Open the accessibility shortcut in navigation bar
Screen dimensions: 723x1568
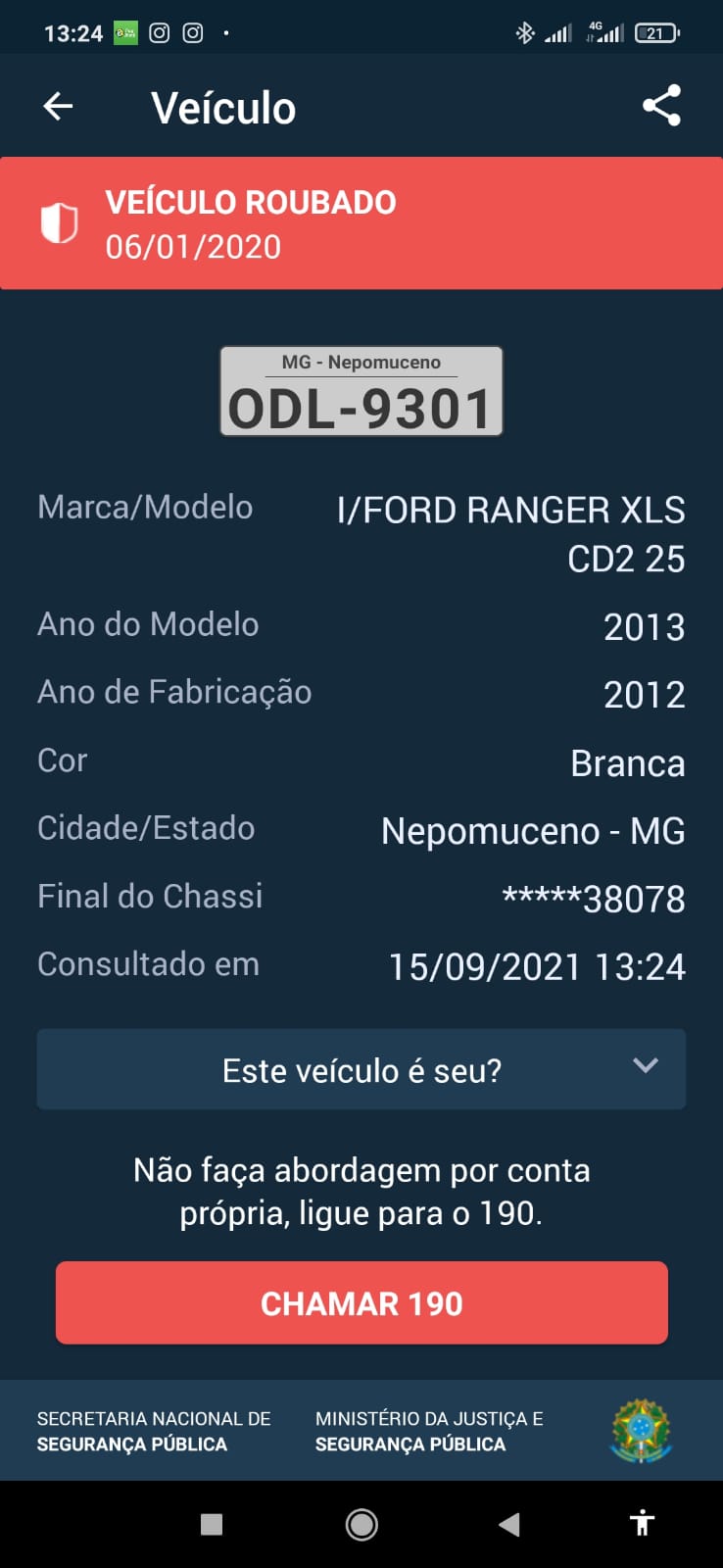coord(643,1523)
